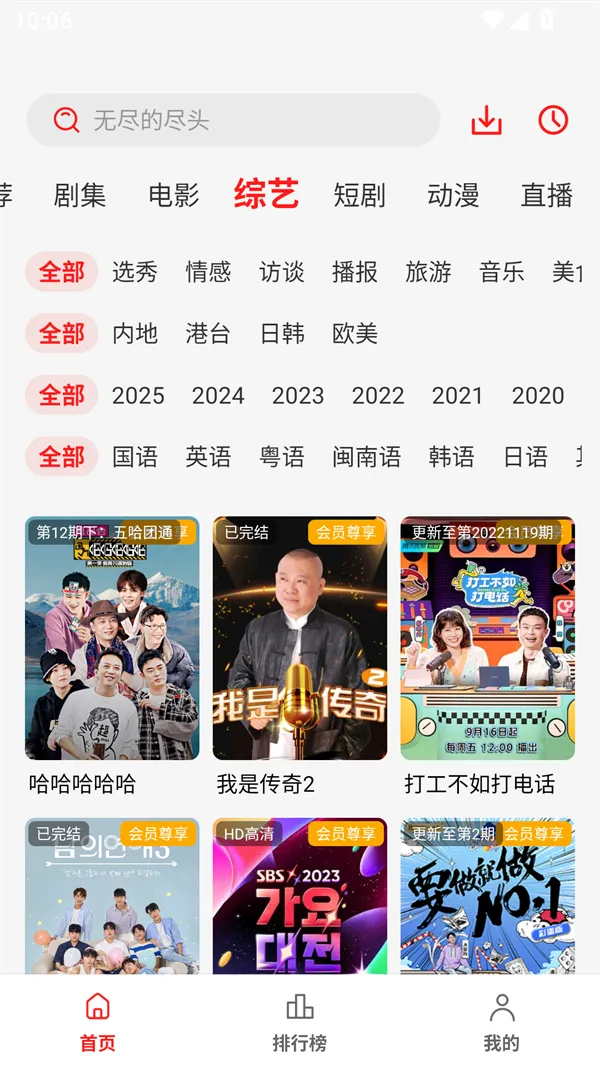Open the watch history clock icon
The image size is (600, 1066).
coord(553,121)
